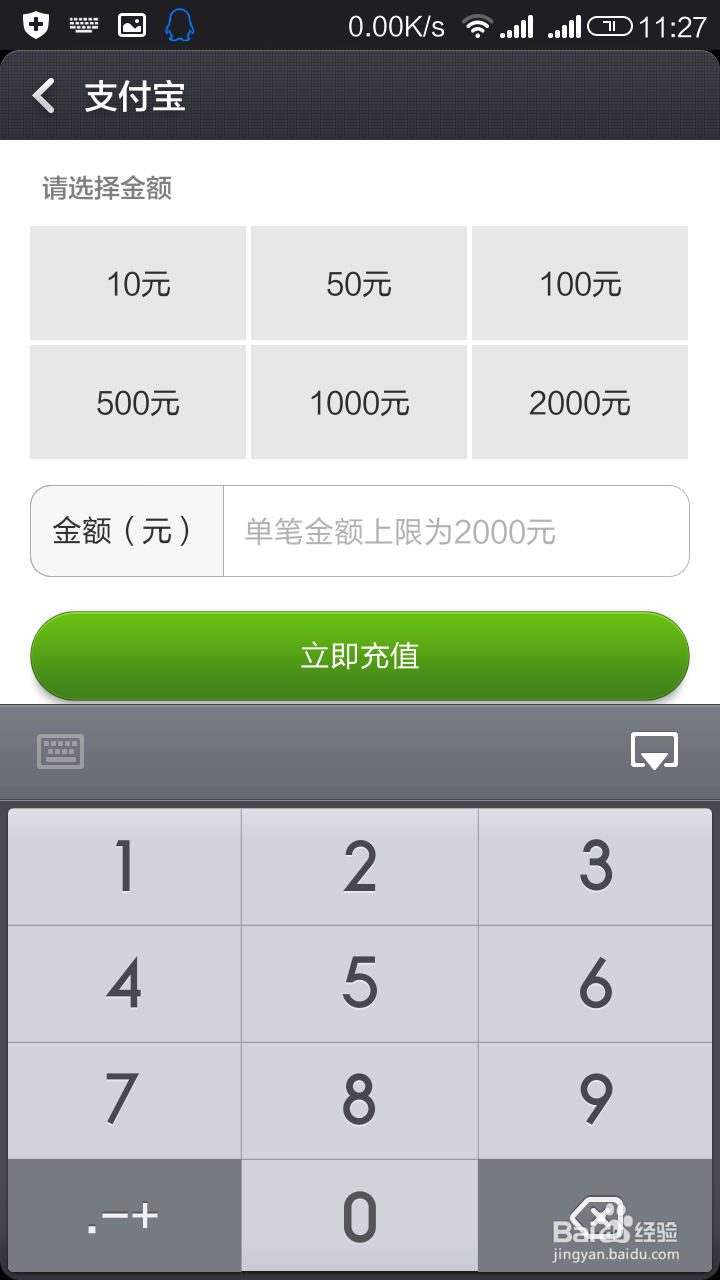Choose the 500元 amount option
The height and width of the screenshot is (1280, 720).
137,402
